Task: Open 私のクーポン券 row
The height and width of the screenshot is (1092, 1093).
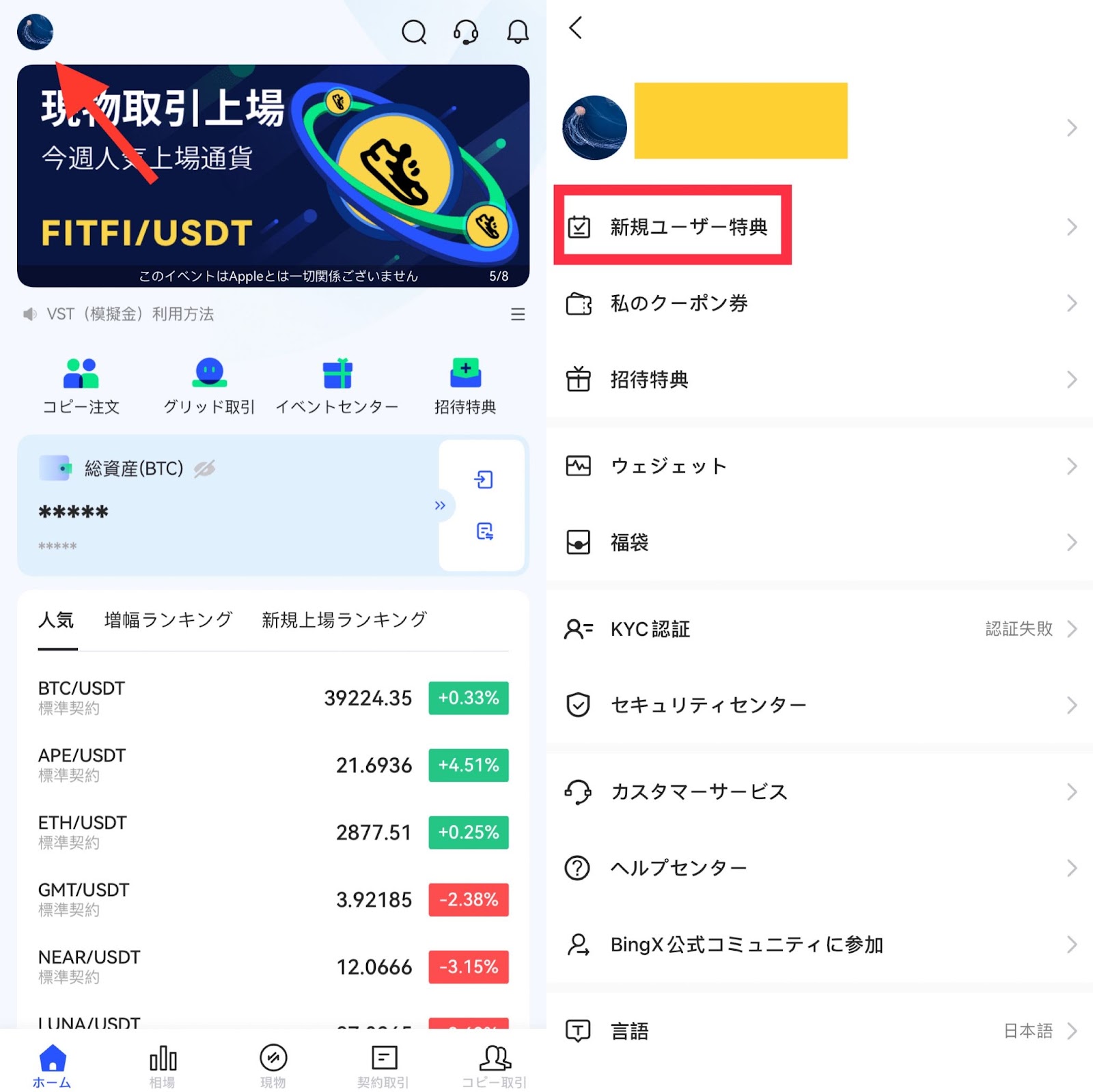Action: point(819,303)
